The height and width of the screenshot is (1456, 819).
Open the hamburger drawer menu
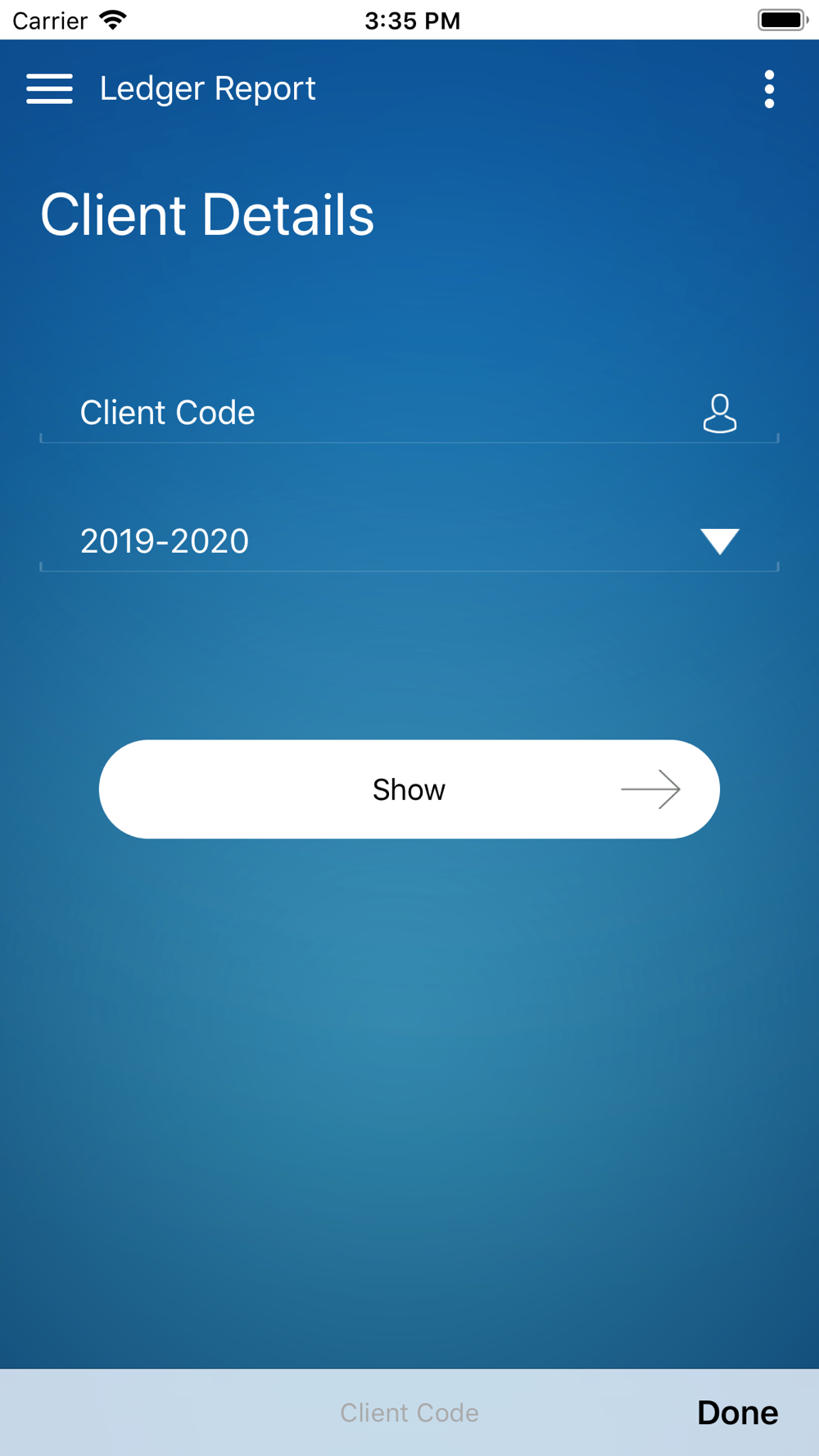(x=49, y=88)
